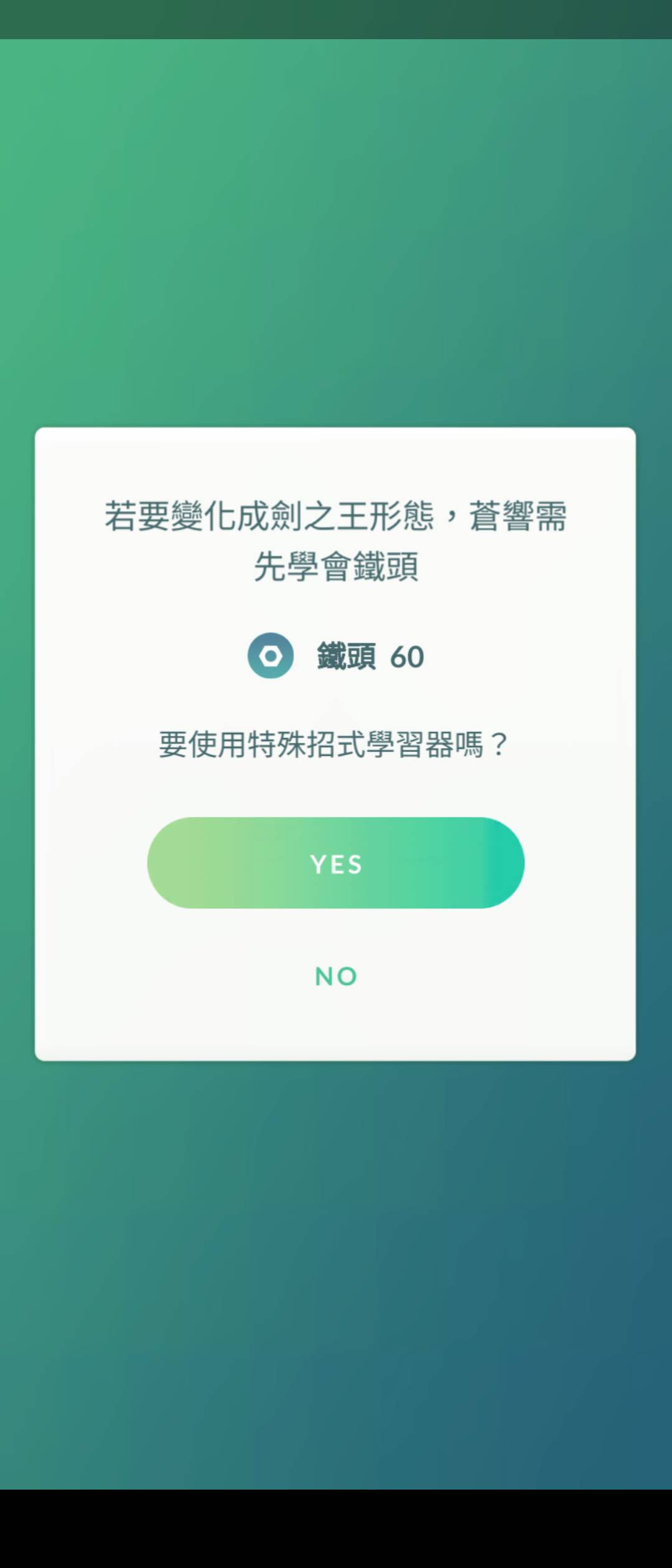Confirm with the YES button

335,863
